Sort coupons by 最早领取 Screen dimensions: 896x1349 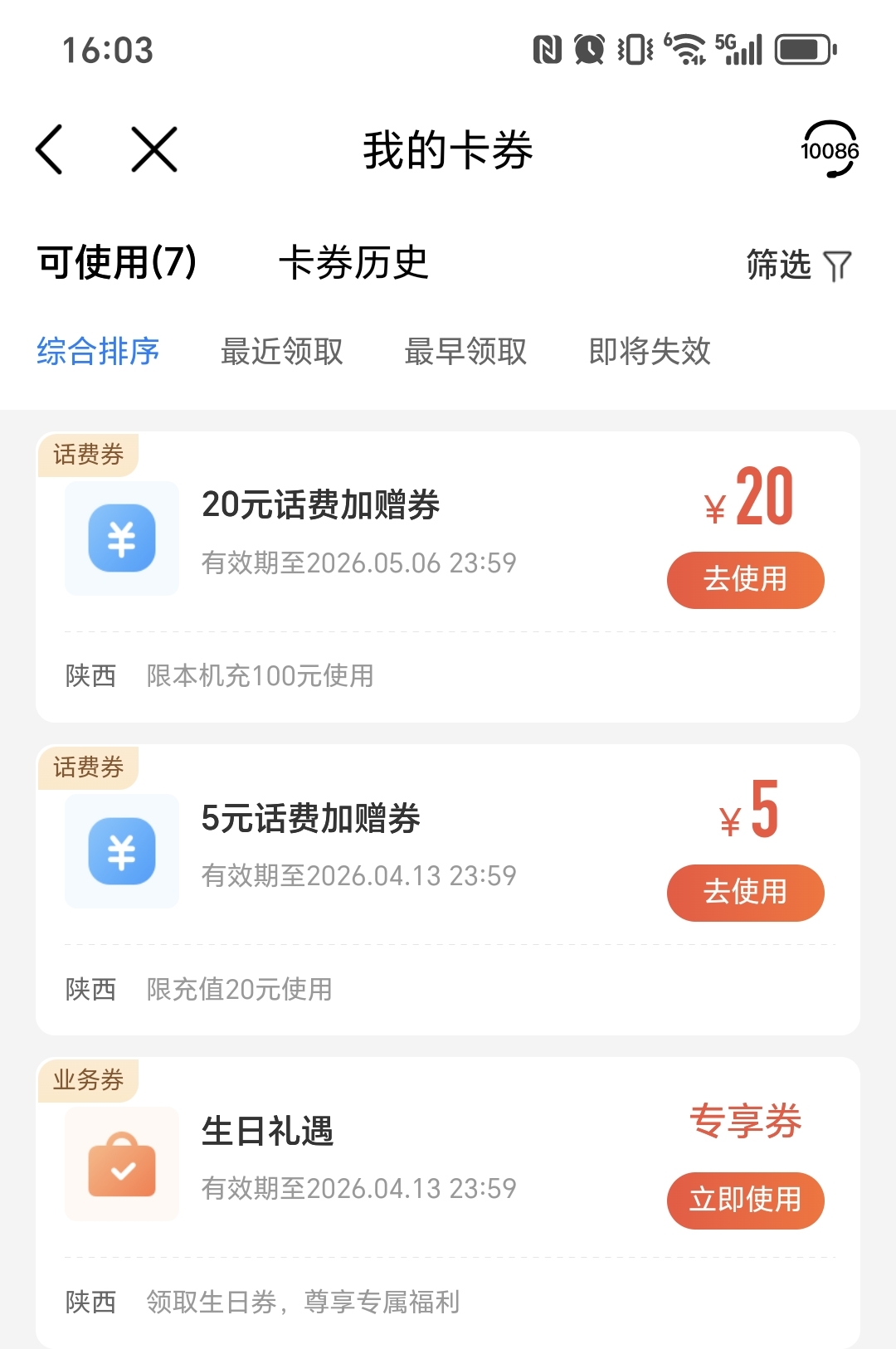(x=465, y=351)
